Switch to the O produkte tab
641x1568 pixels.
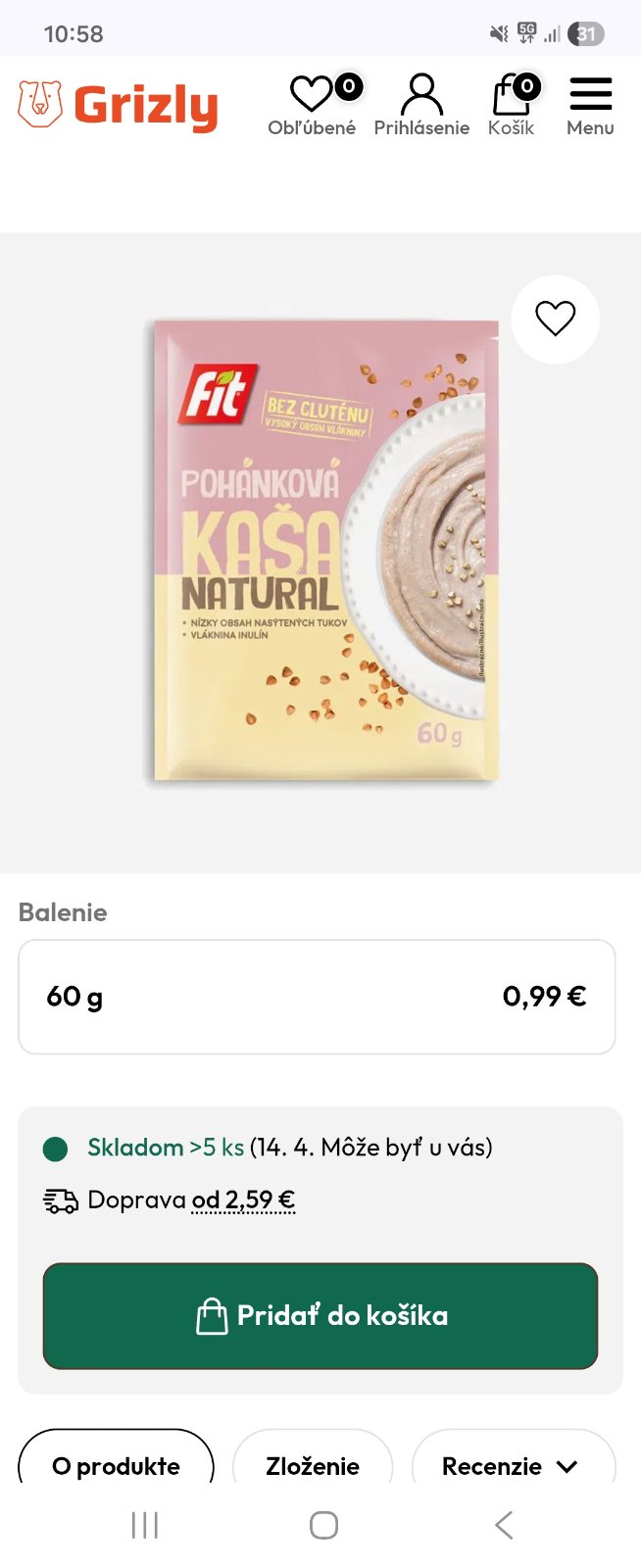(116, 1465)
